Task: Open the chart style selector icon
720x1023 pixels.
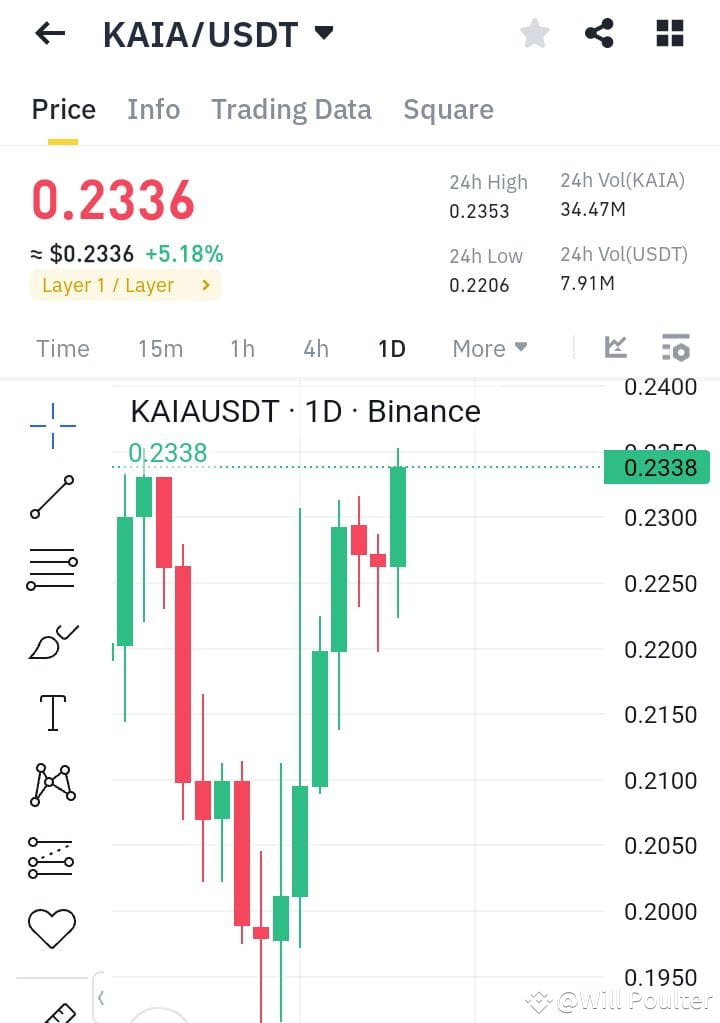Action: 615,347
